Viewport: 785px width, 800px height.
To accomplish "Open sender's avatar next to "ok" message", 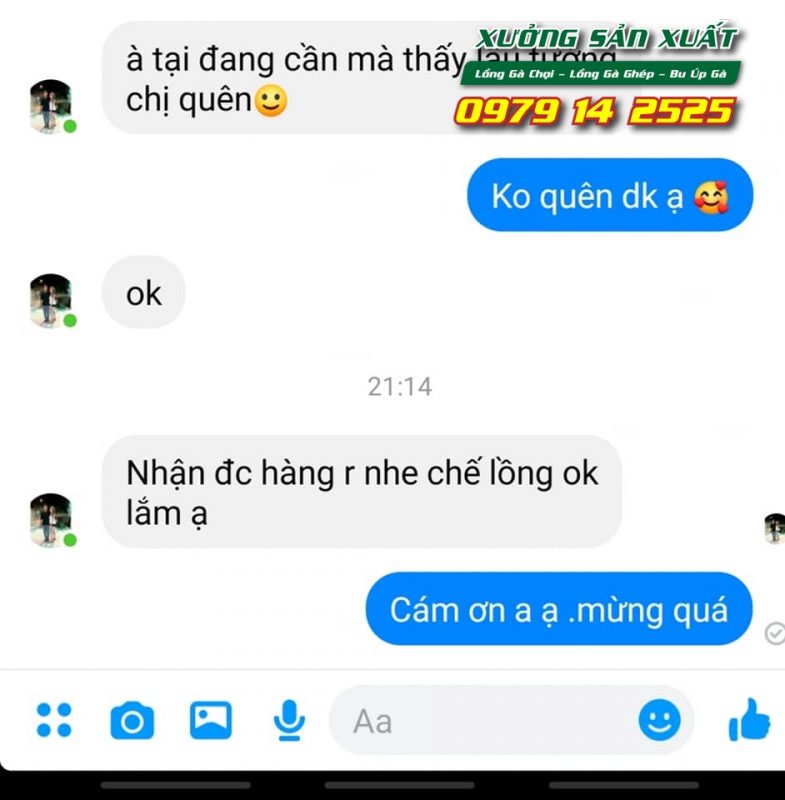I will point(51,300).
